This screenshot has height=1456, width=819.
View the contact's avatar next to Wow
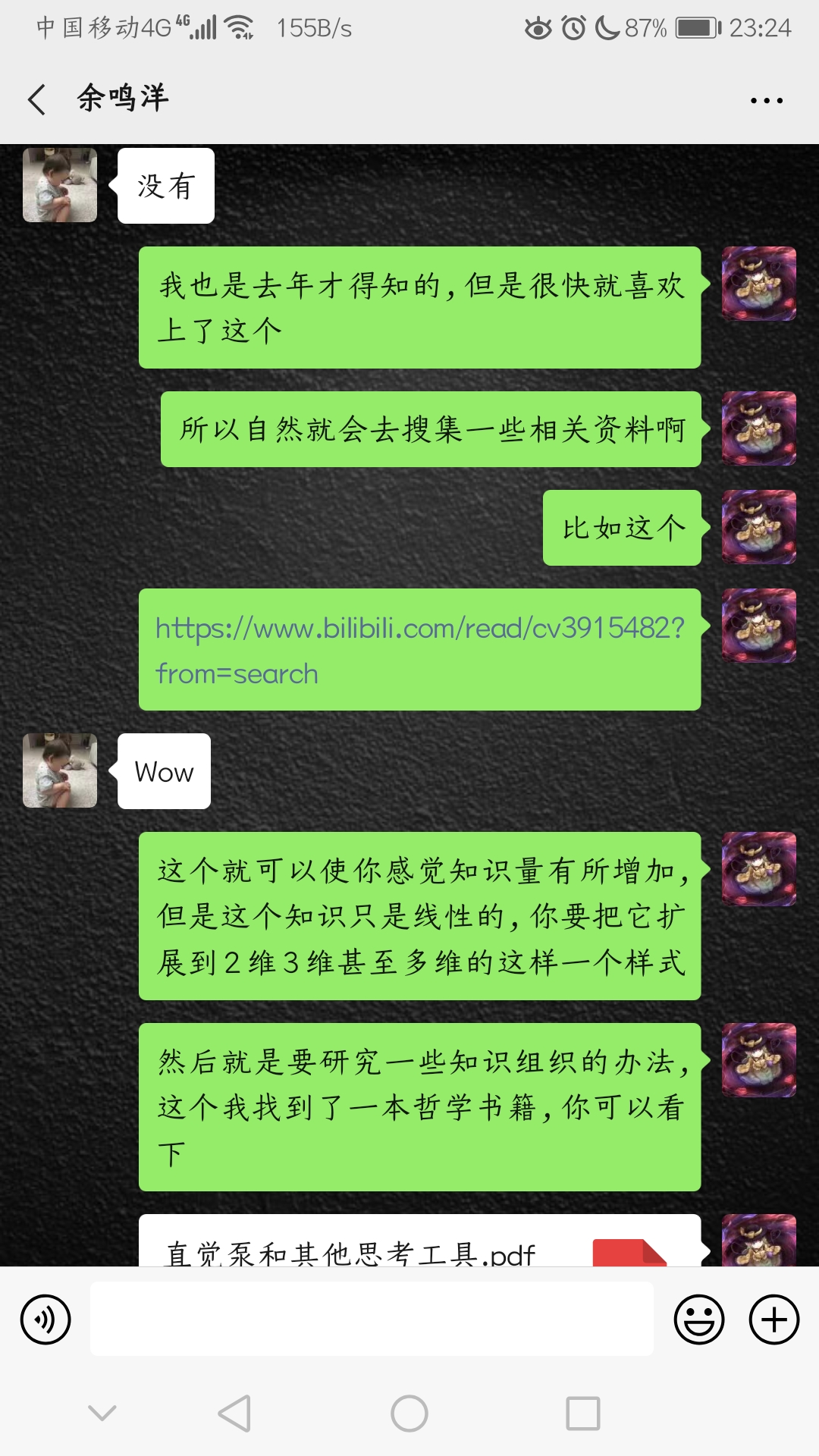tap(60, 770)
